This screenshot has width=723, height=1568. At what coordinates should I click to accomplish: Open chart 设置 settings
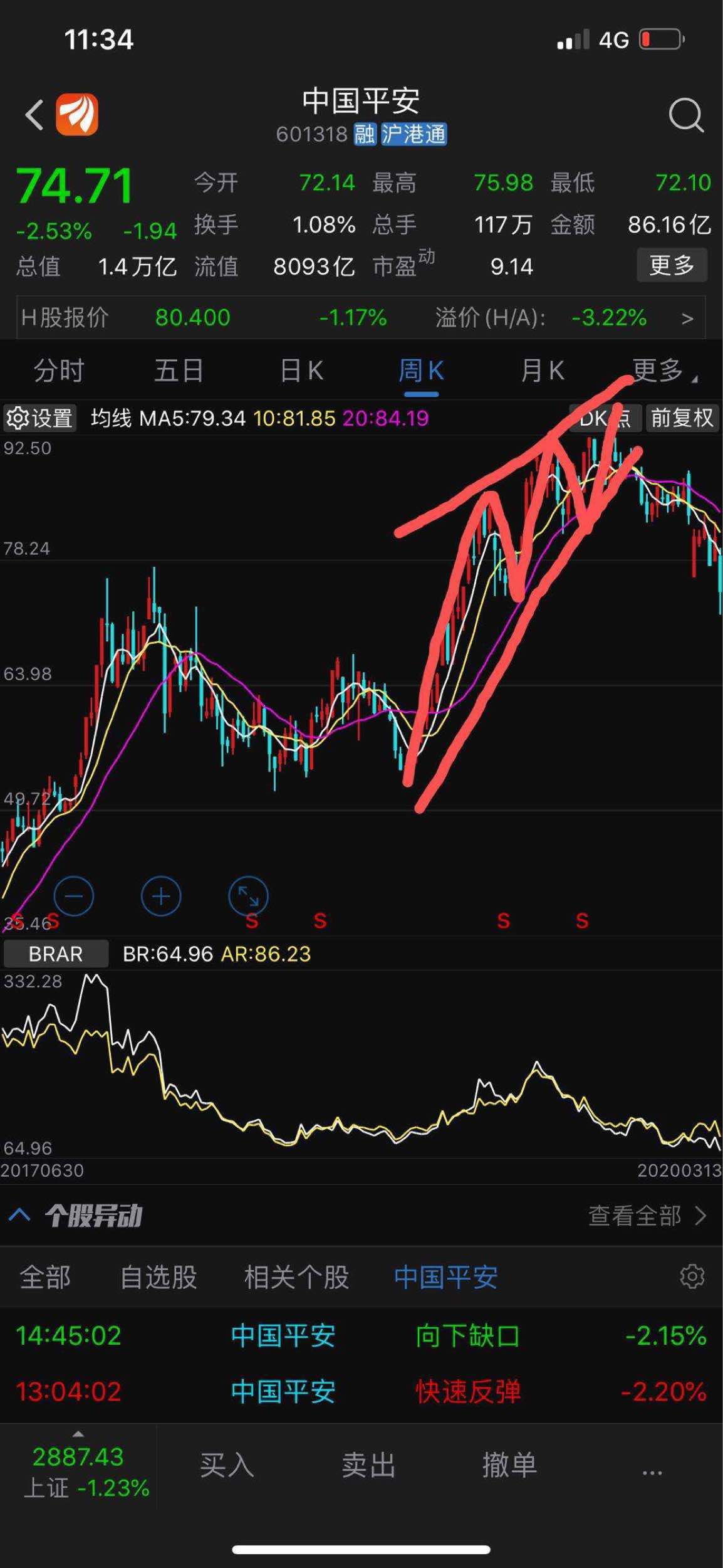click(x=40, y=418)
